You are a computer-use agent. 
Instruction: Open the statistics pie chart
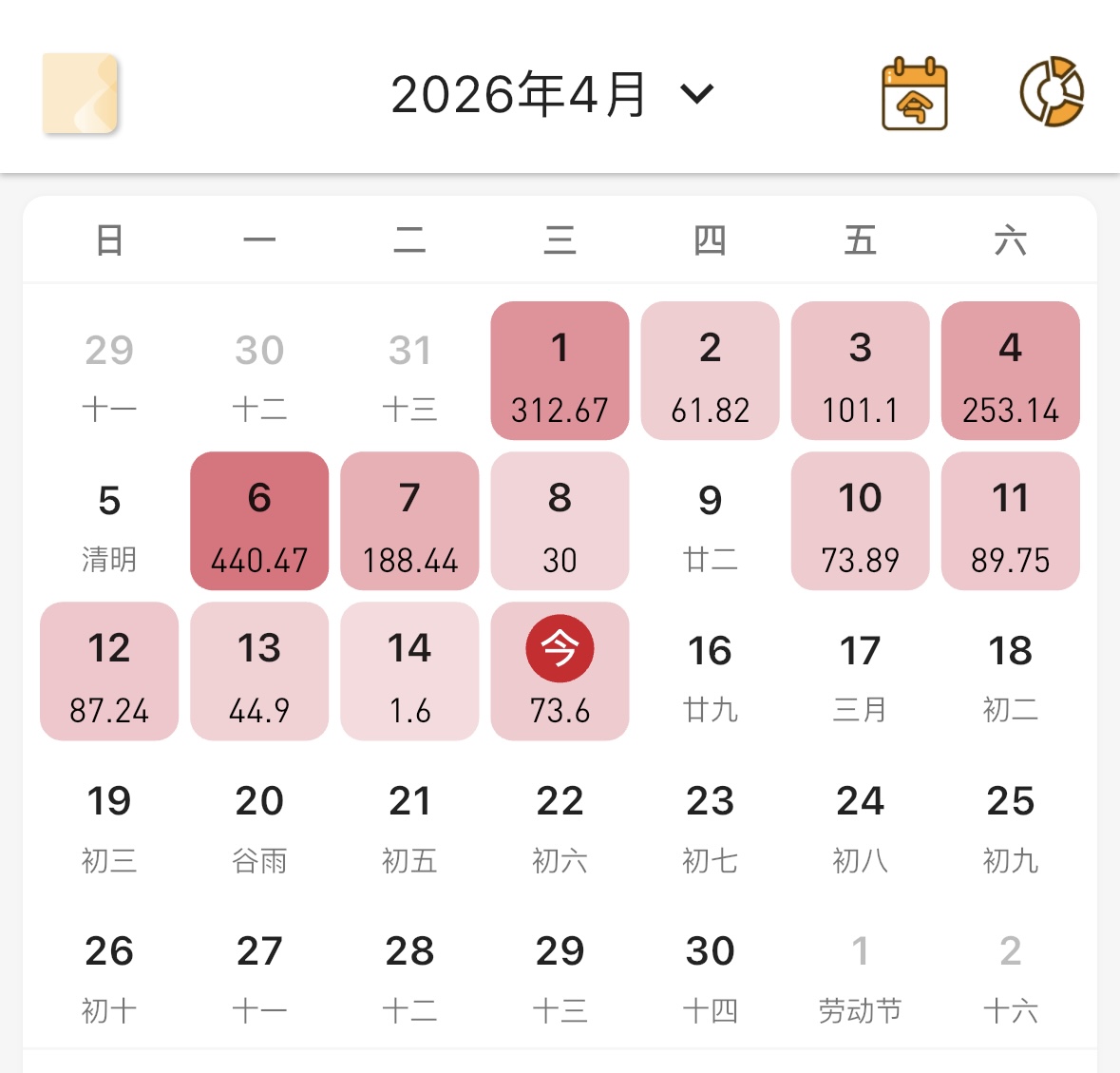(x=1052, y=92)
